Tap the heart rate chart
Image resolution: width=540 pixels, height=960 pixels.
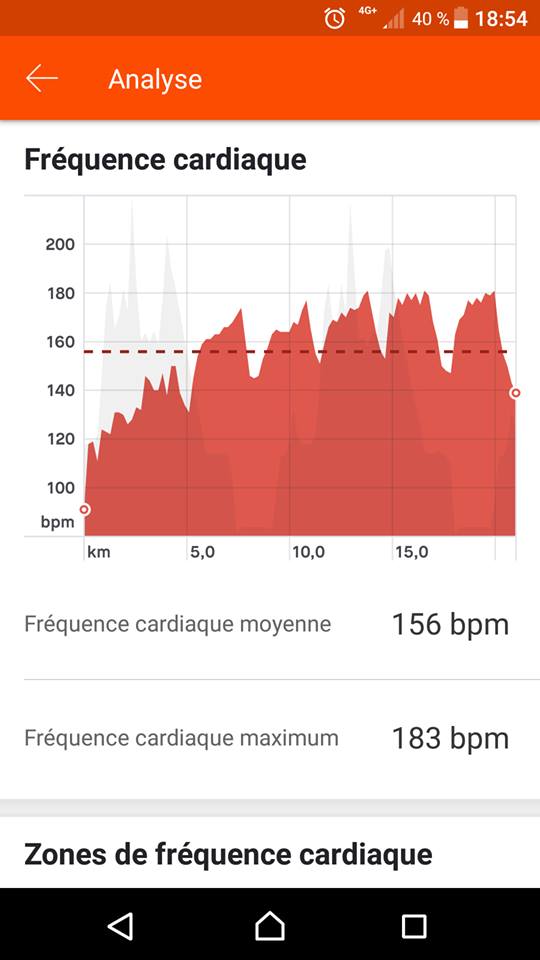[270, 377]
